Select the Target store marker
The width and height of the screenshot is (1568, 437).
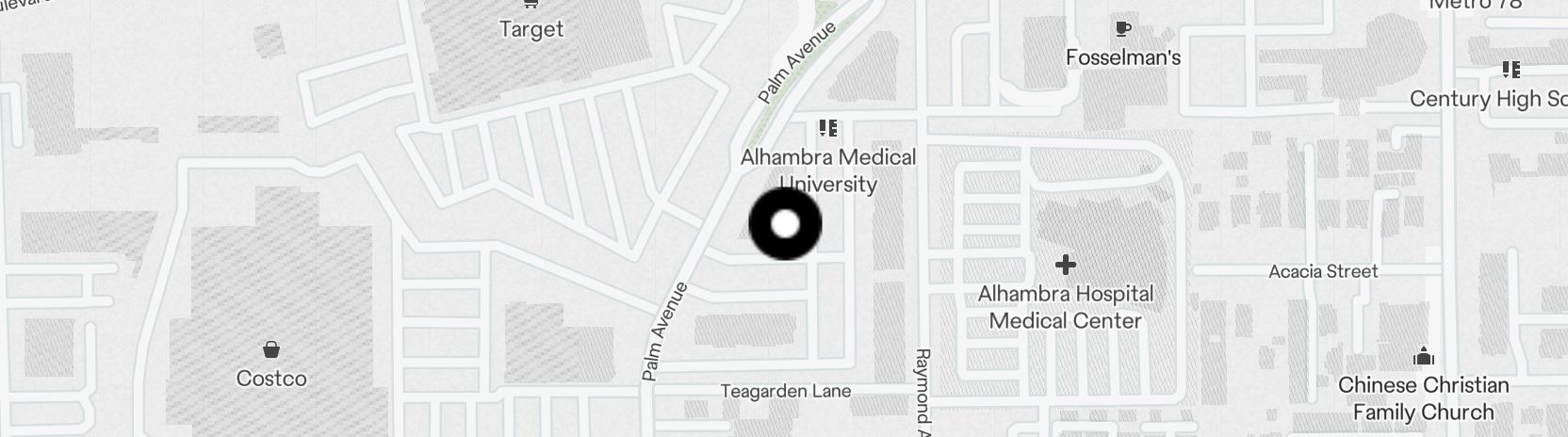(x=531, y=6)
